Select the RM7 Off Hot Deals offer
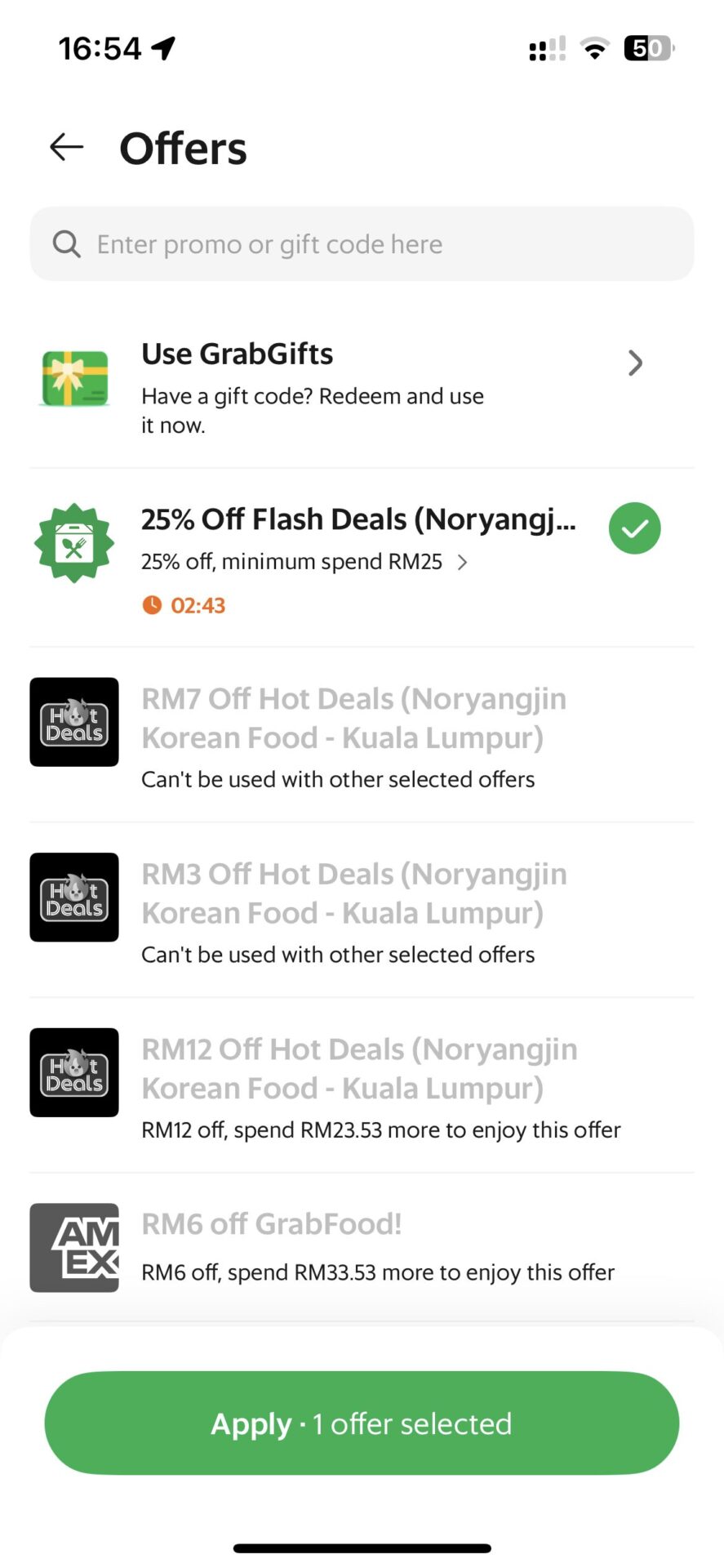 click(362, 735)
